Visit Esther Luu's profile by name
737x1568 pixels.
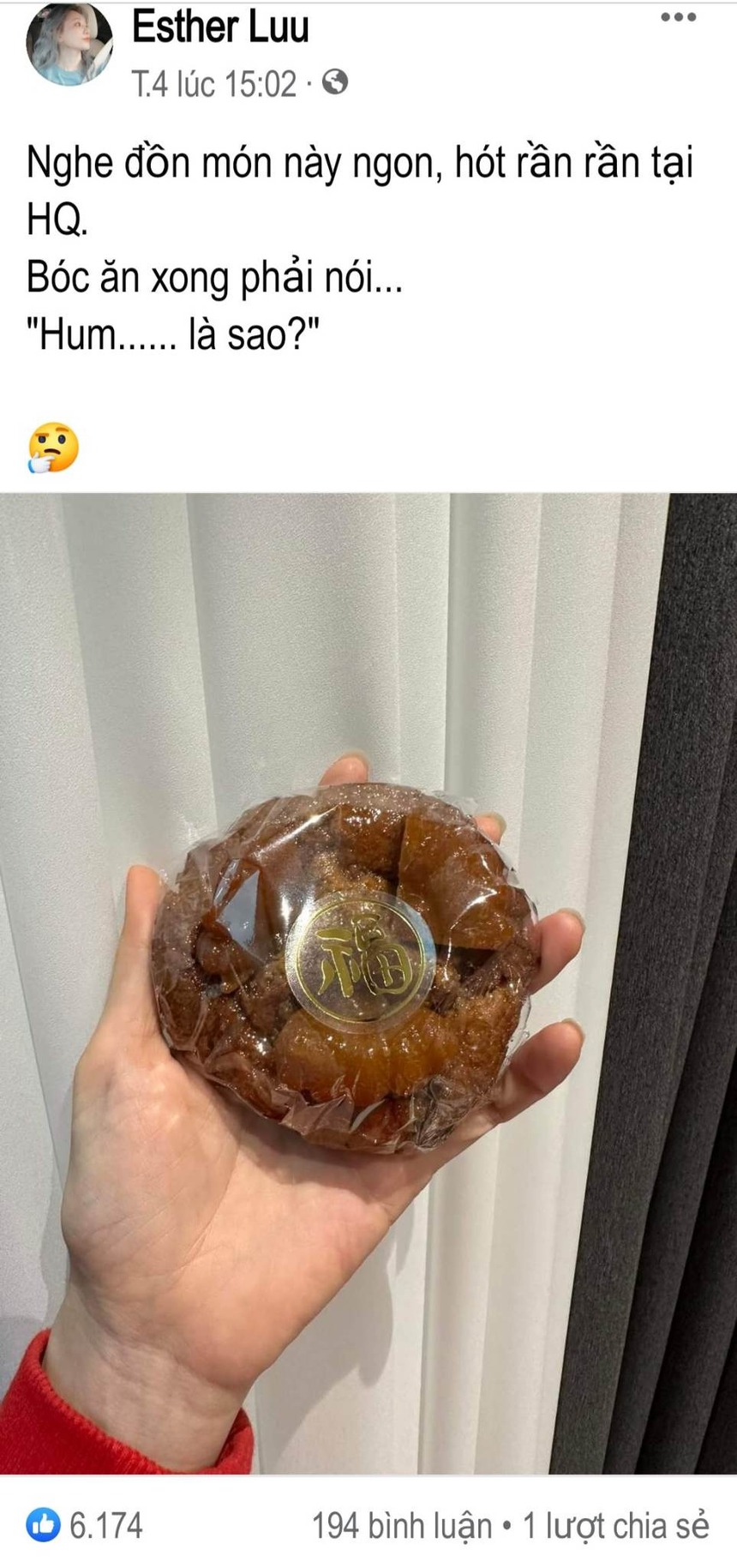coord(220,27)
